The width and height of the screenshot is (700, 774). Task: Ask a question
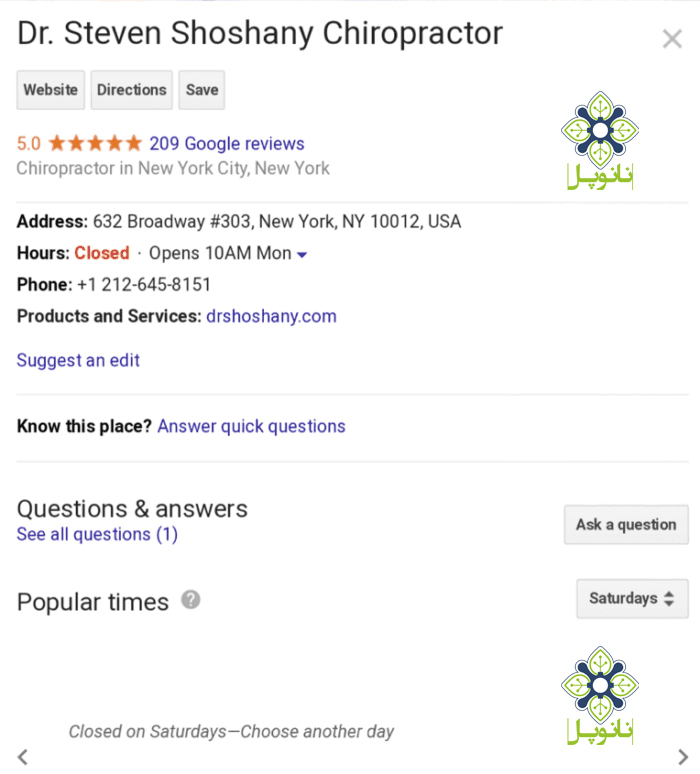(626, 525)
